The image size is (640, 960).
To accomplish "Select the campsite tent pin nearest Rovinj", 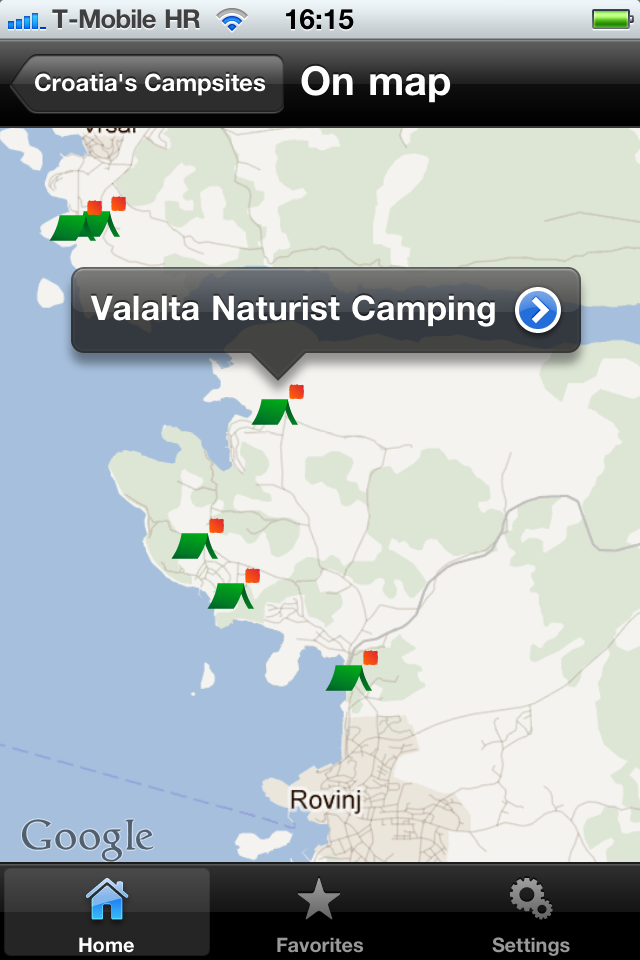I will tap(349, 676).
